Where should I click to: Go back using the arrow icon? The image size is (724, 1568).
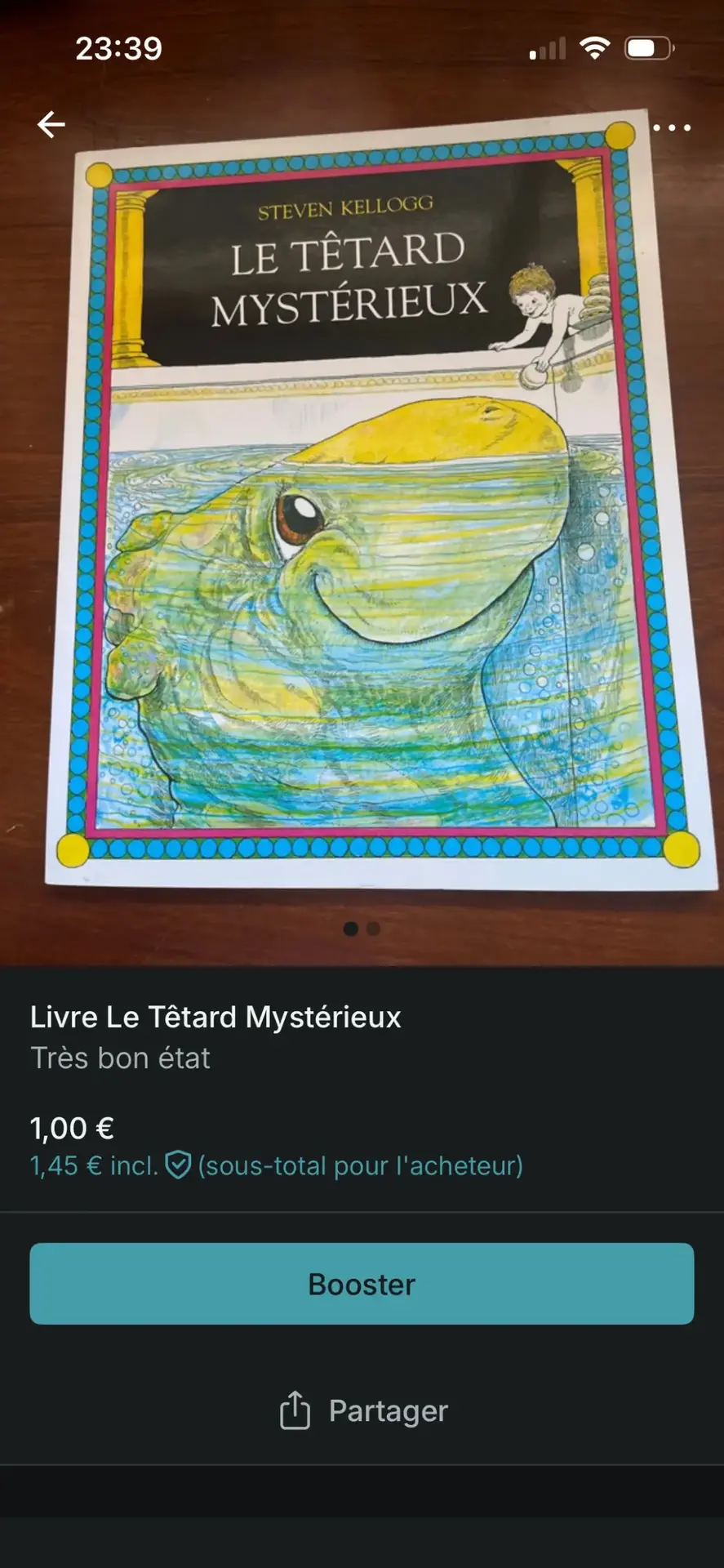coord(51,125)
